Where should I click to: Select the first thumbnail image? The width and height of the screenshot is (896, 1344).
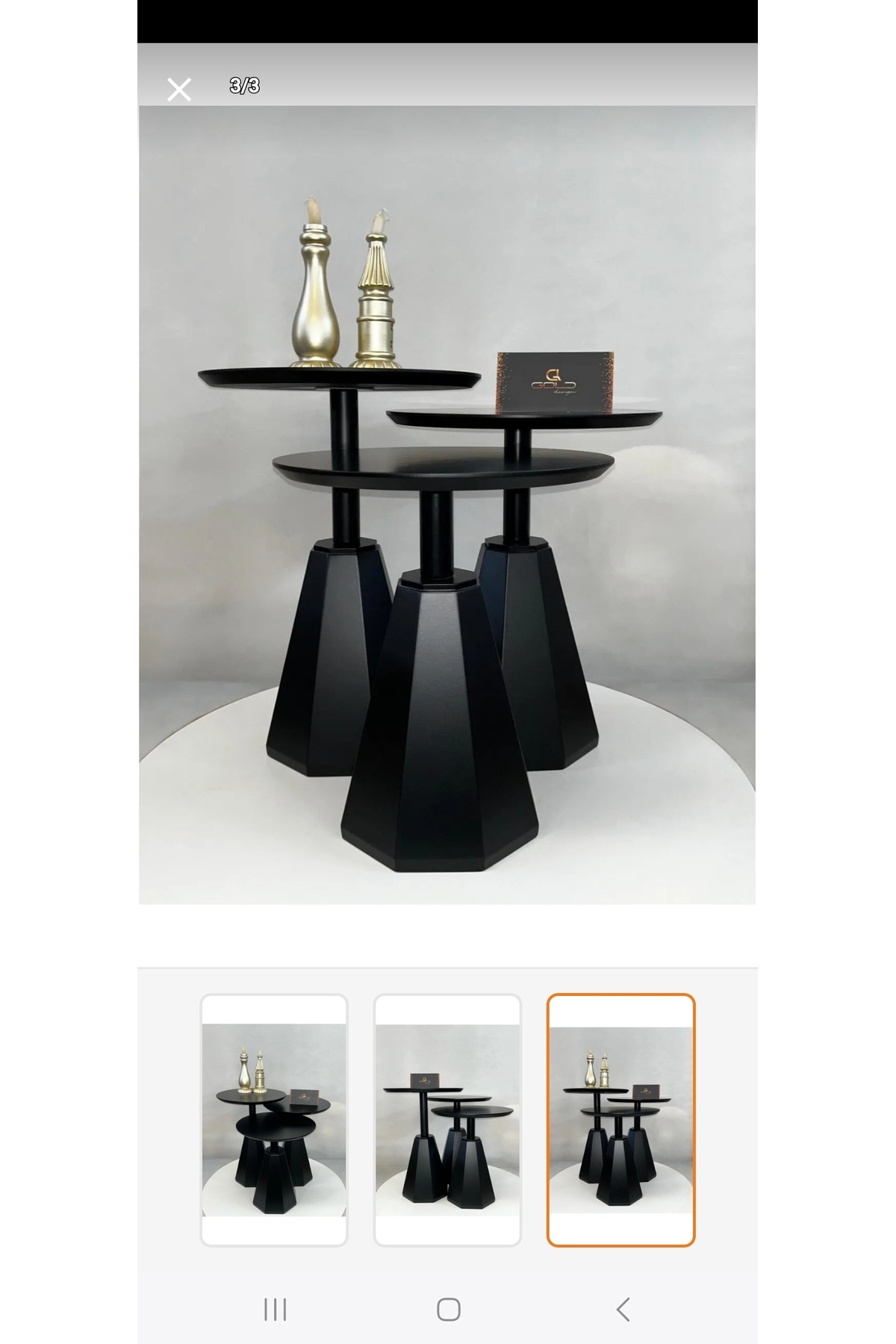pos(274,1120)
